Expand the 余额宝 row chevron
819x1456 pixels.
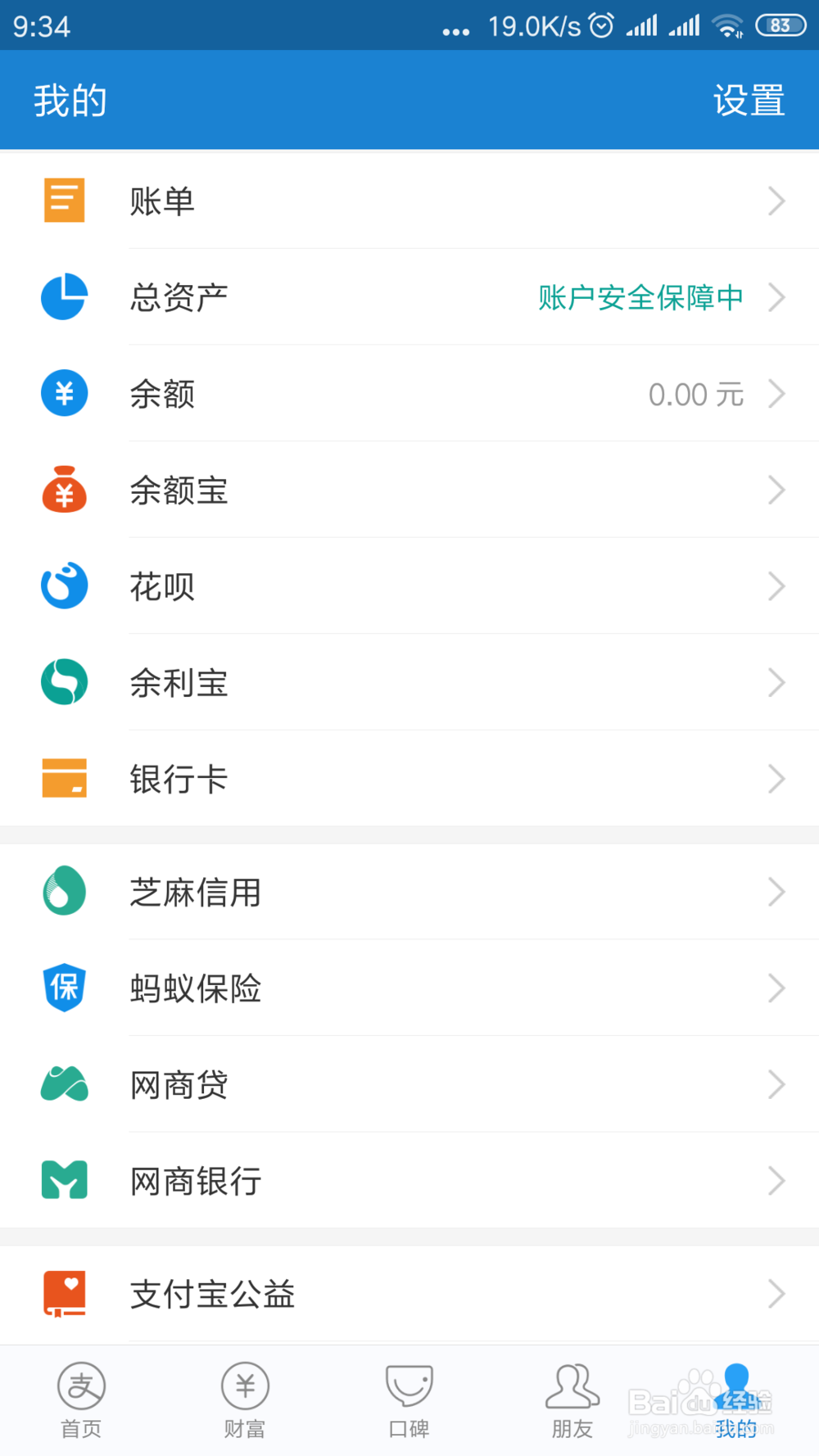tap(776, 490)
